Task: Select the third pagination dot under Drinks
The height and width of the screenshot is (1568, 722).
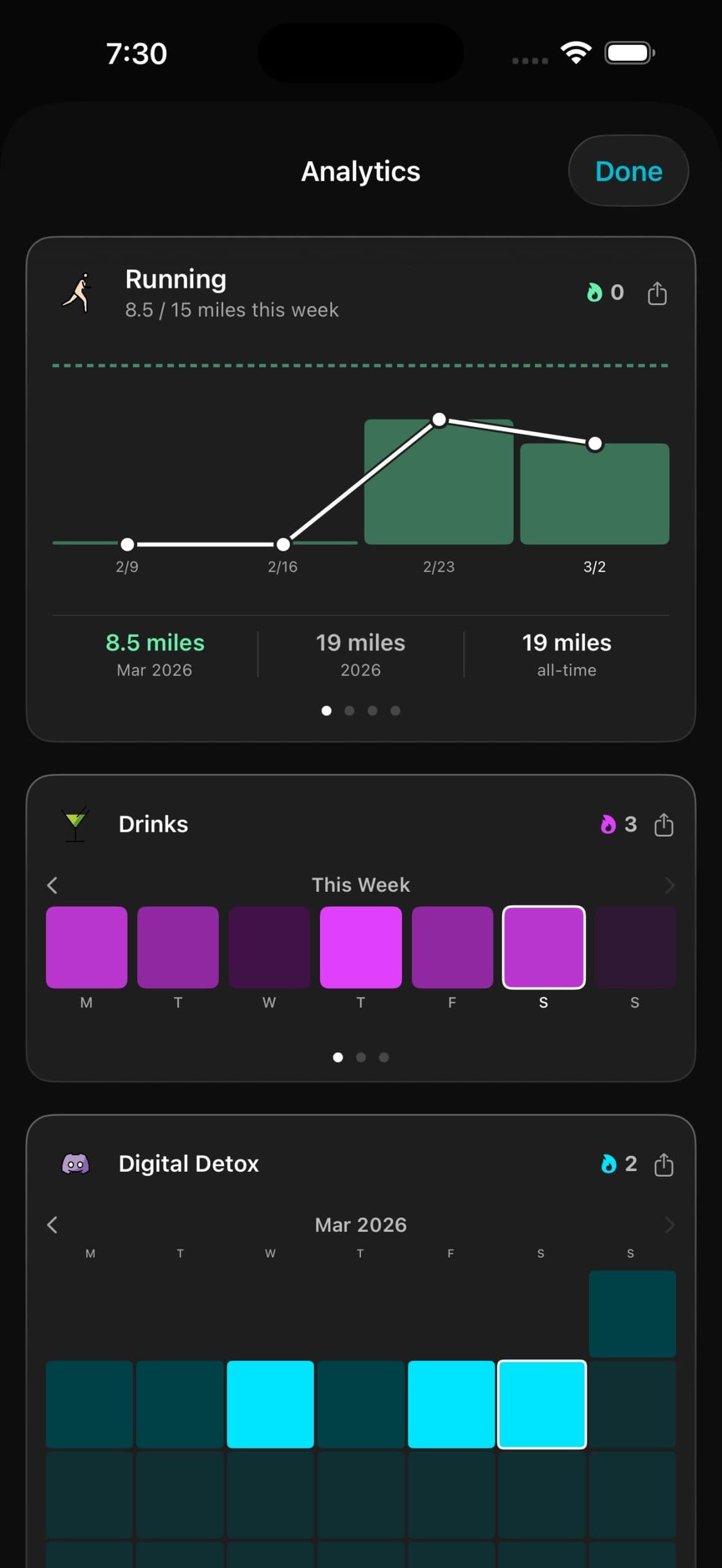Action: point(385,1057)
